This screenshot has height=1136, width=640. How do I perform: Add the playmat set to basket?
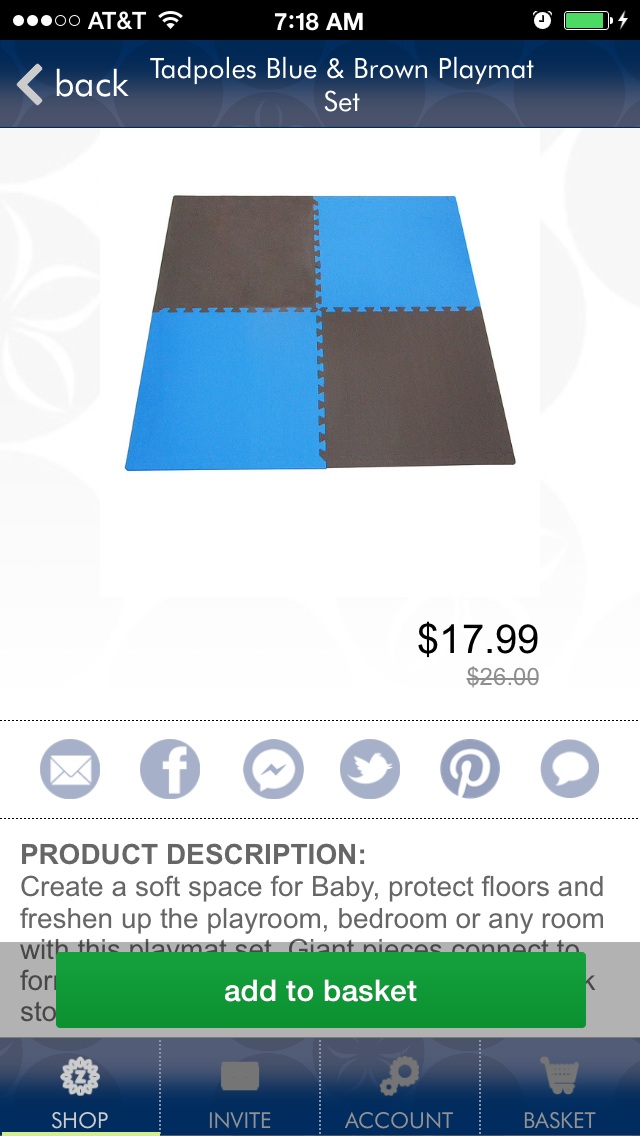[x=320, y=990]
